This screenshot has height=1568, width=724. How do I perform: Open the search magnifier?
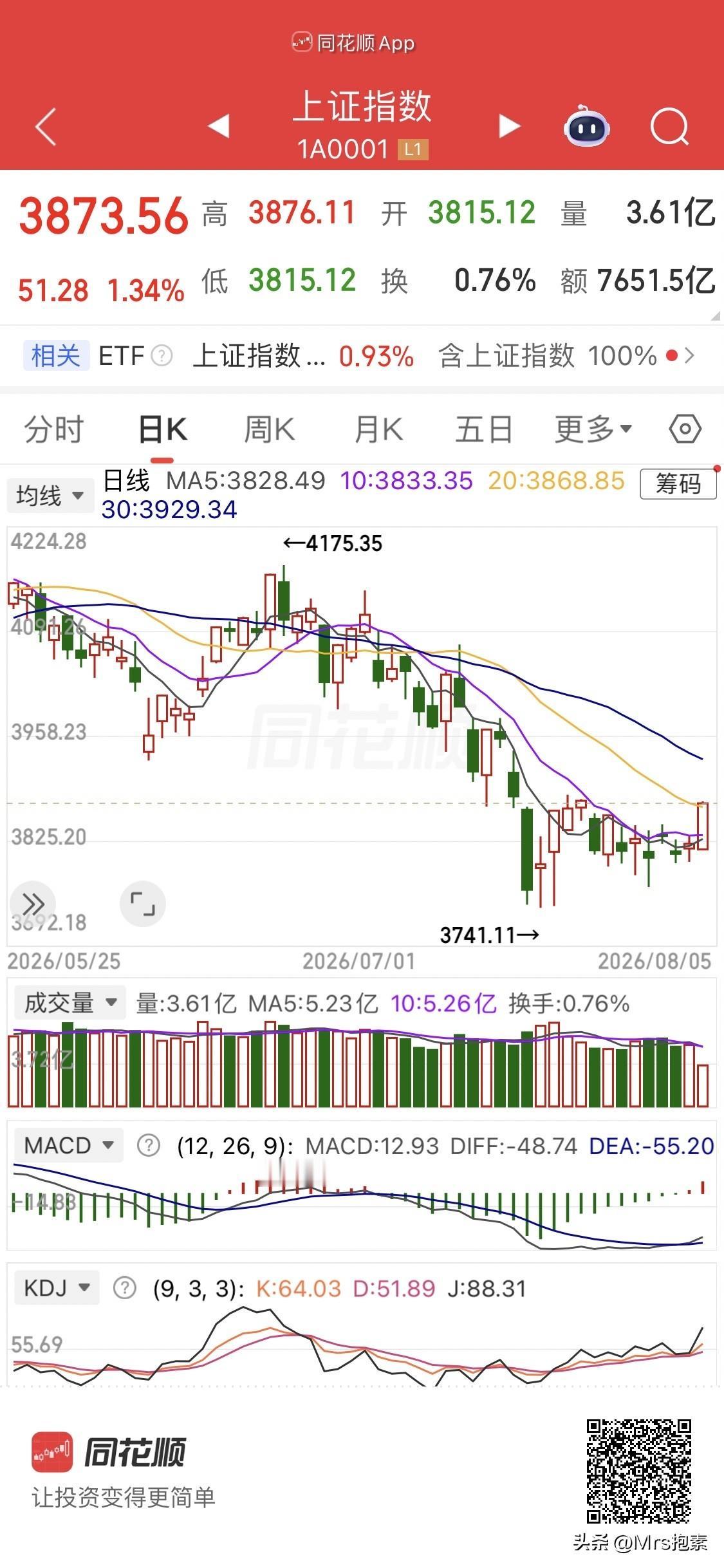tap(669, 127)
